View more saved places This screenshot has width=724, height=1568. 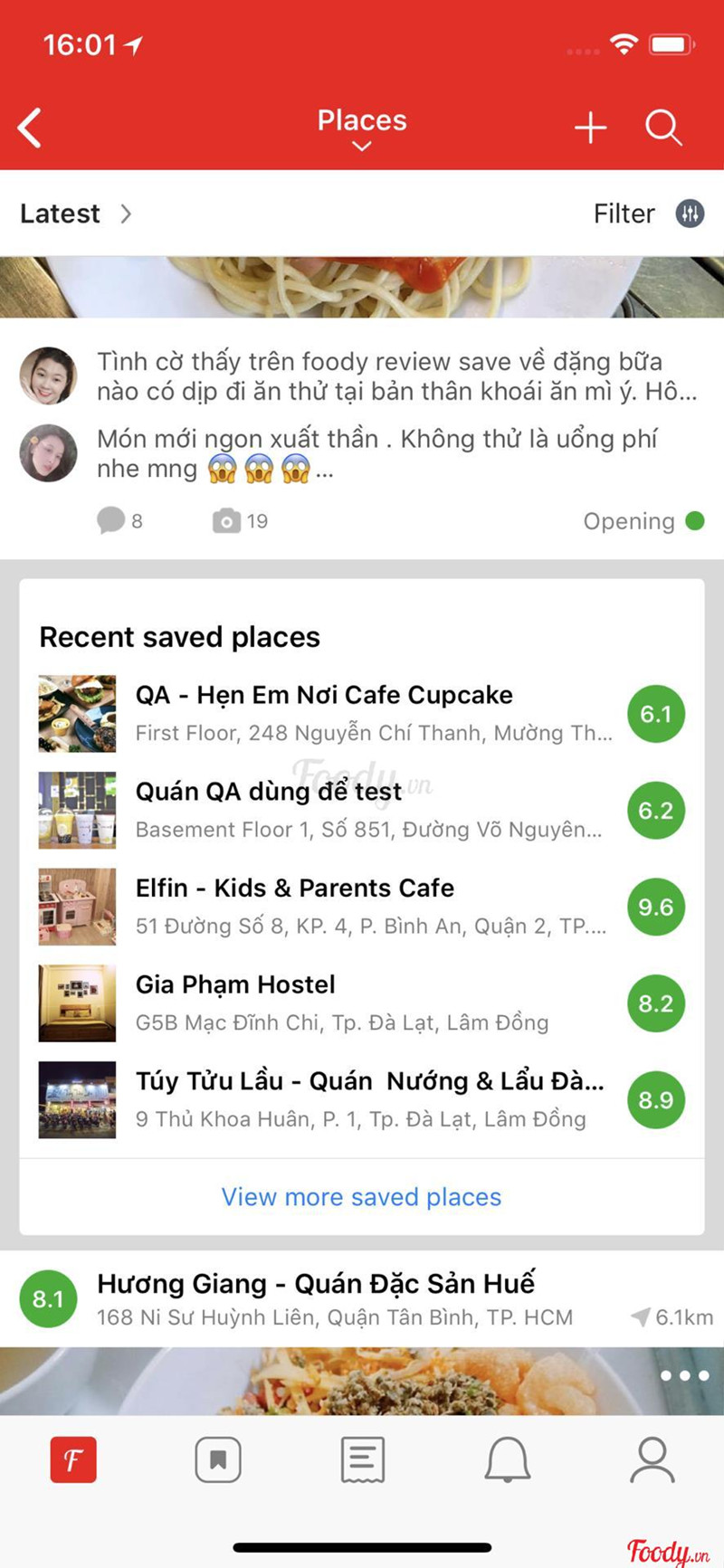click(361, 1197)
